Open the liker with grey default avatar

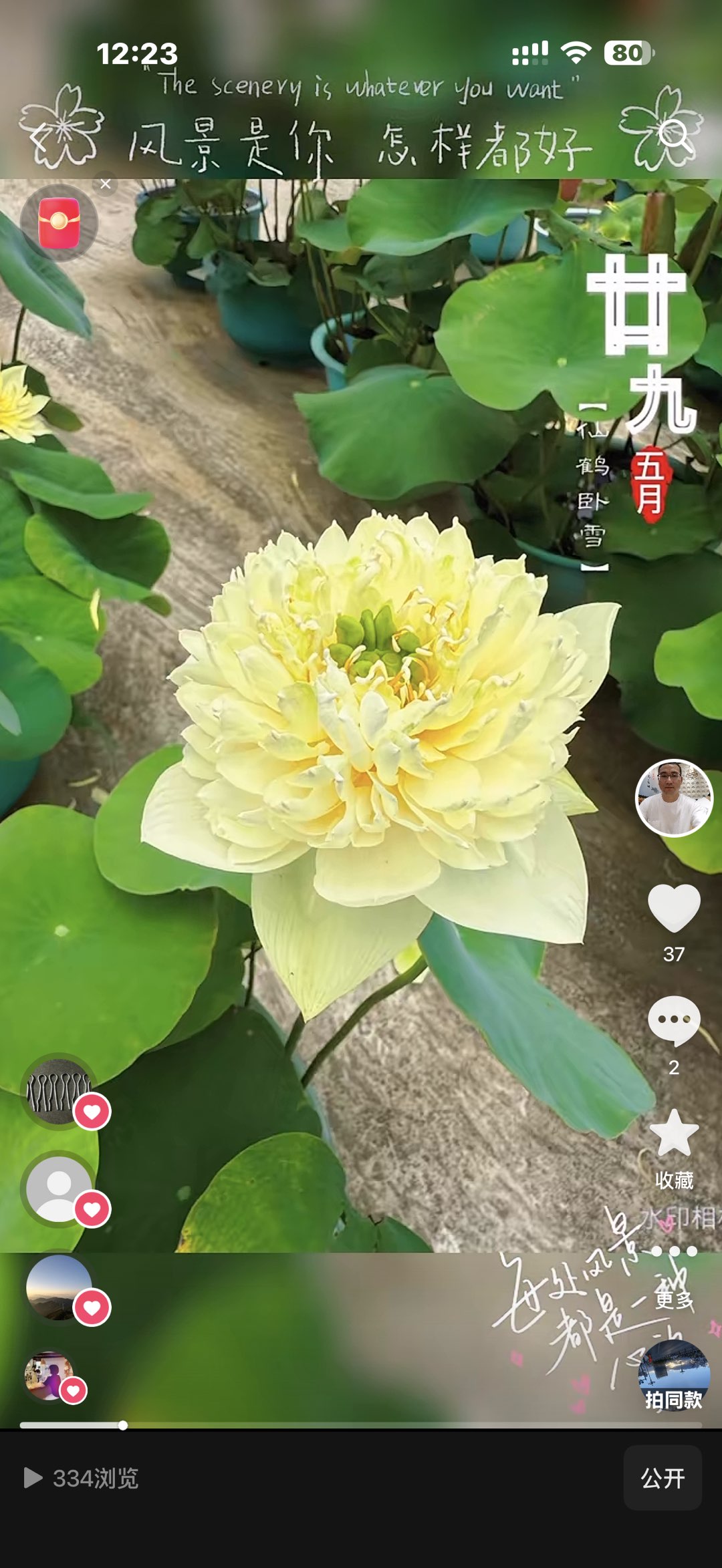pos(59,1189)
